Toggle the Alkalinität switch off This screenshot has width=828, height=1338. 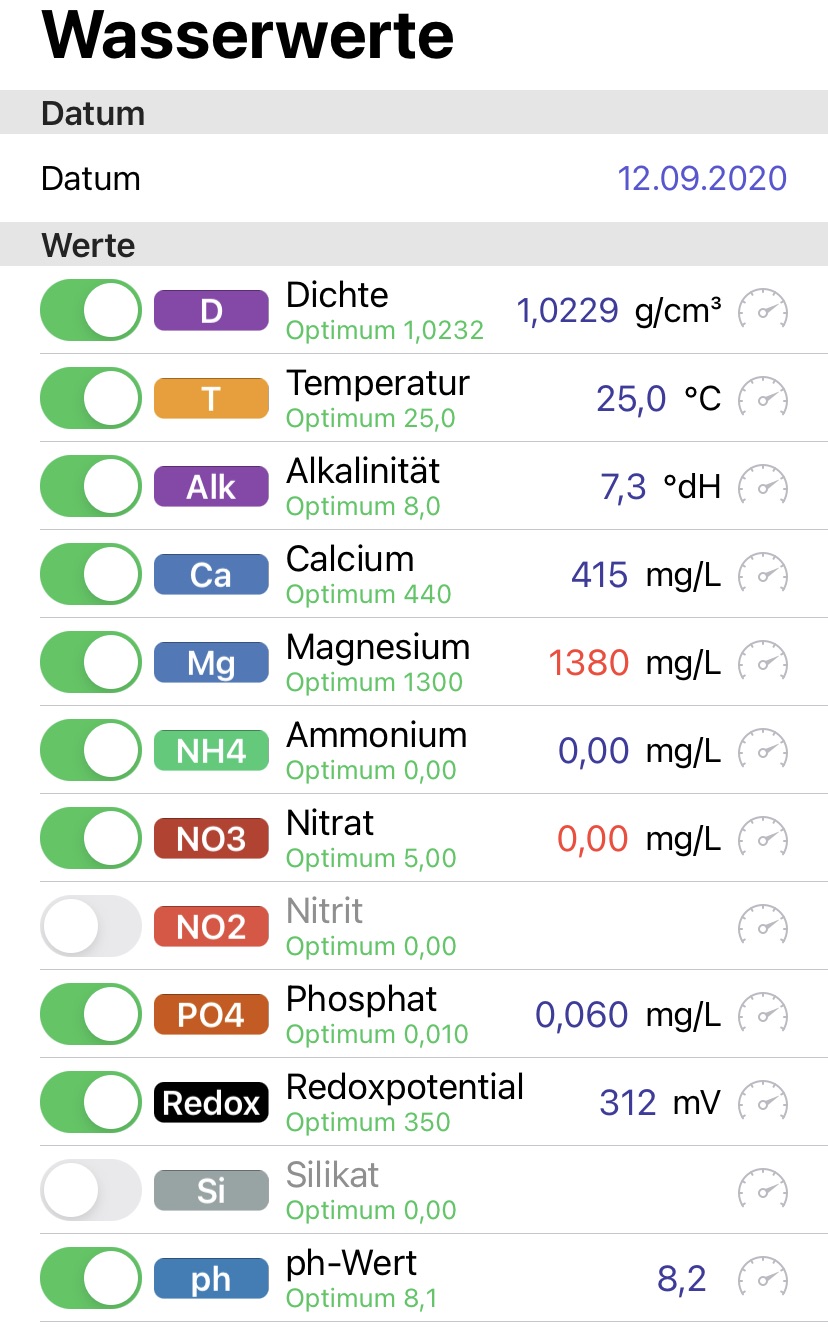[91, 486]
